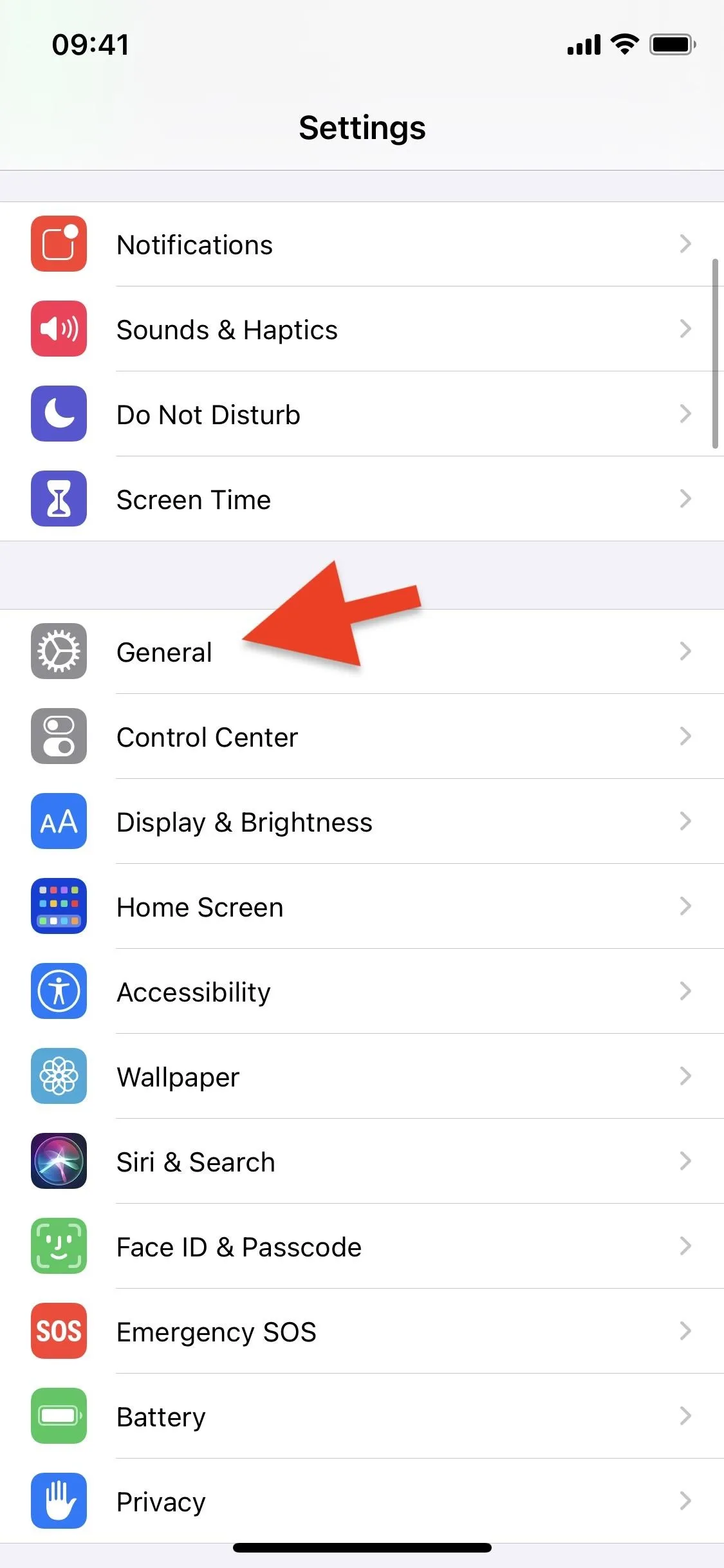
Task: Open Do Not Disturb settings
Action: (362, 414)
